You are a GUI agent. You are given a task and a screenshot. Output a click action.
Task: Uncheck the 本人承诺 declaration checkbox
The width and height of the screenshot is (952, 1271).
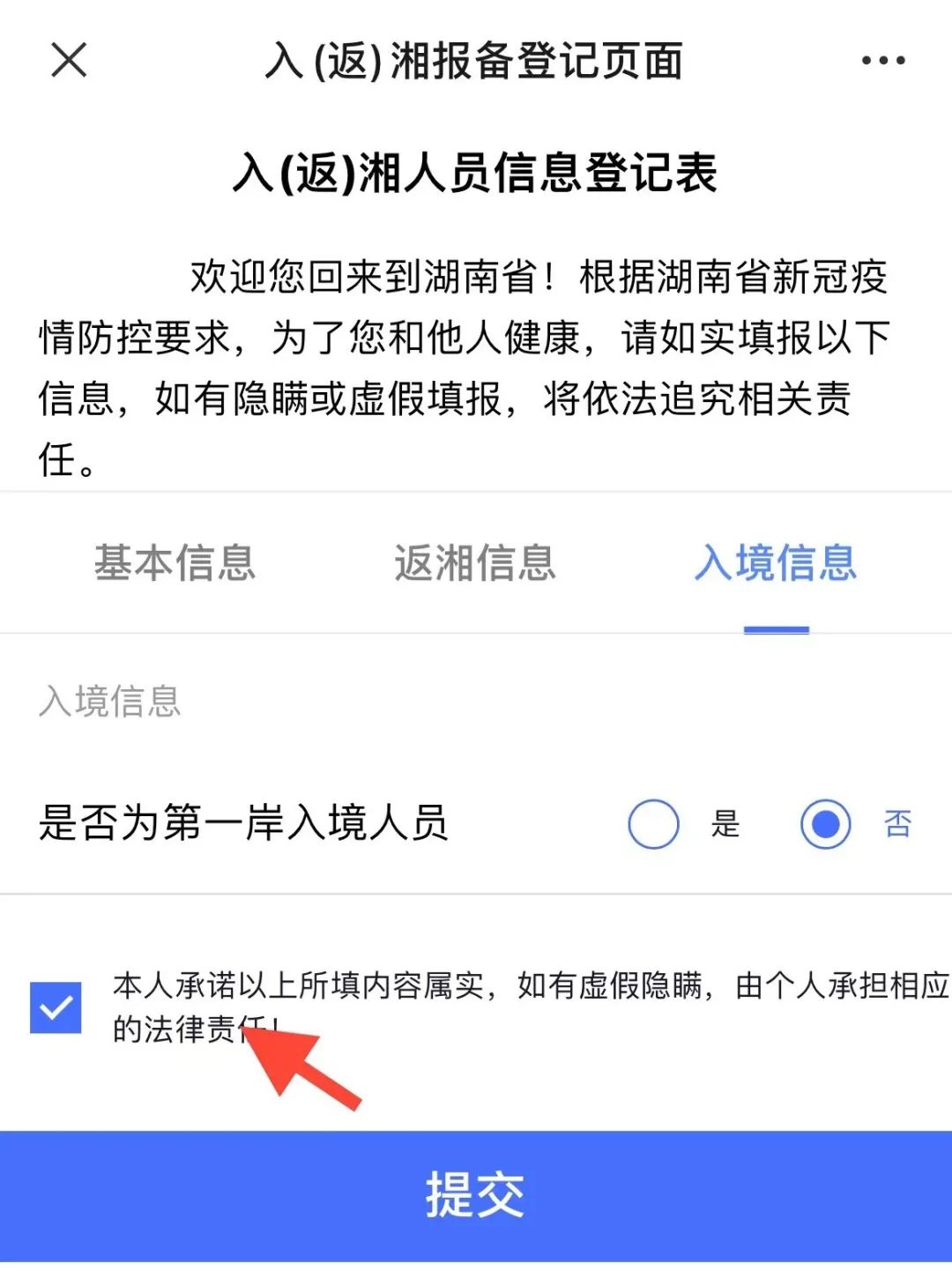(x=56, y=1007)
